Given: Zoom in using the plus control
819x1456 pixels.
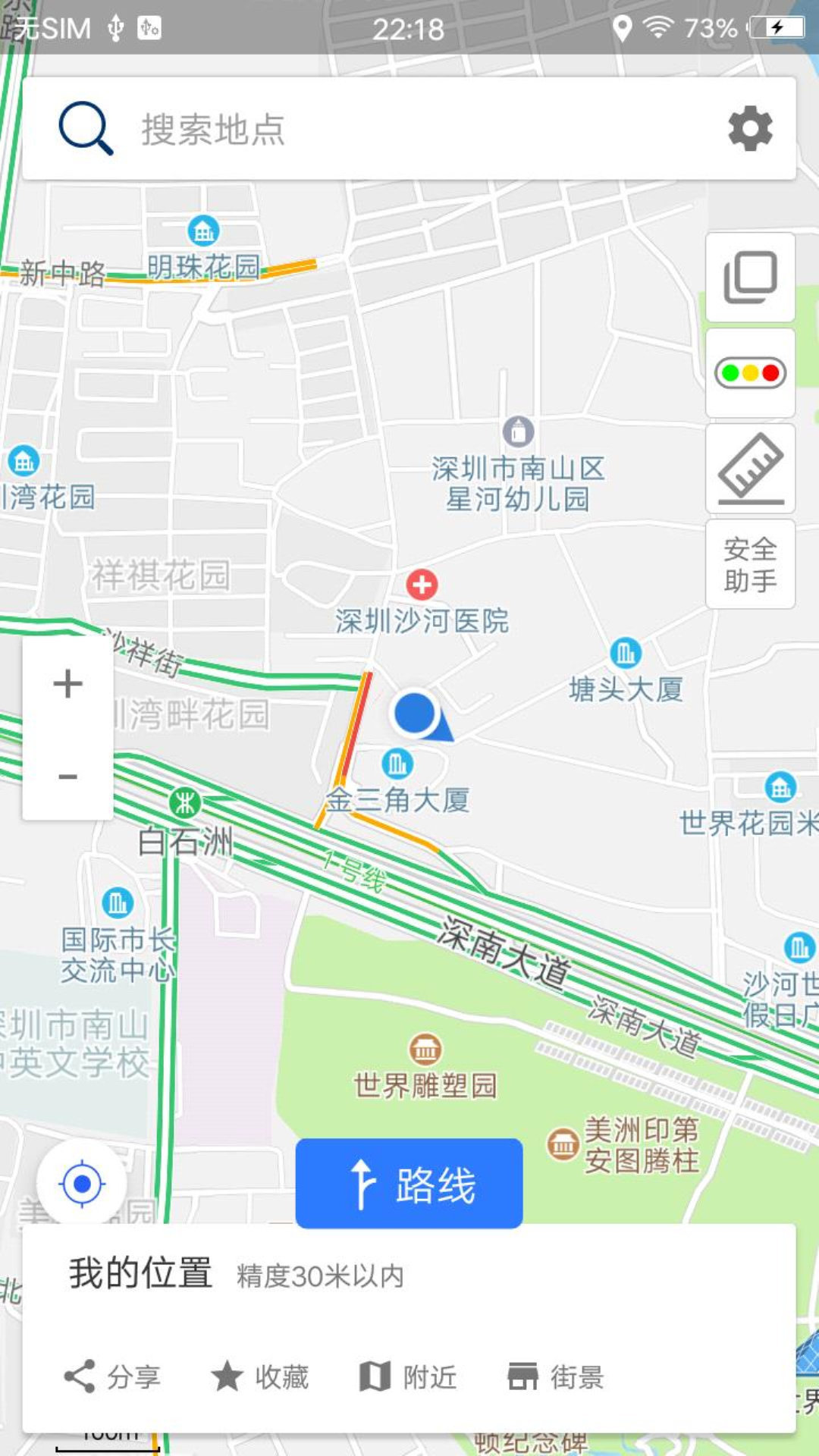Looking at the screenshot, I should (x=68, y=682).
